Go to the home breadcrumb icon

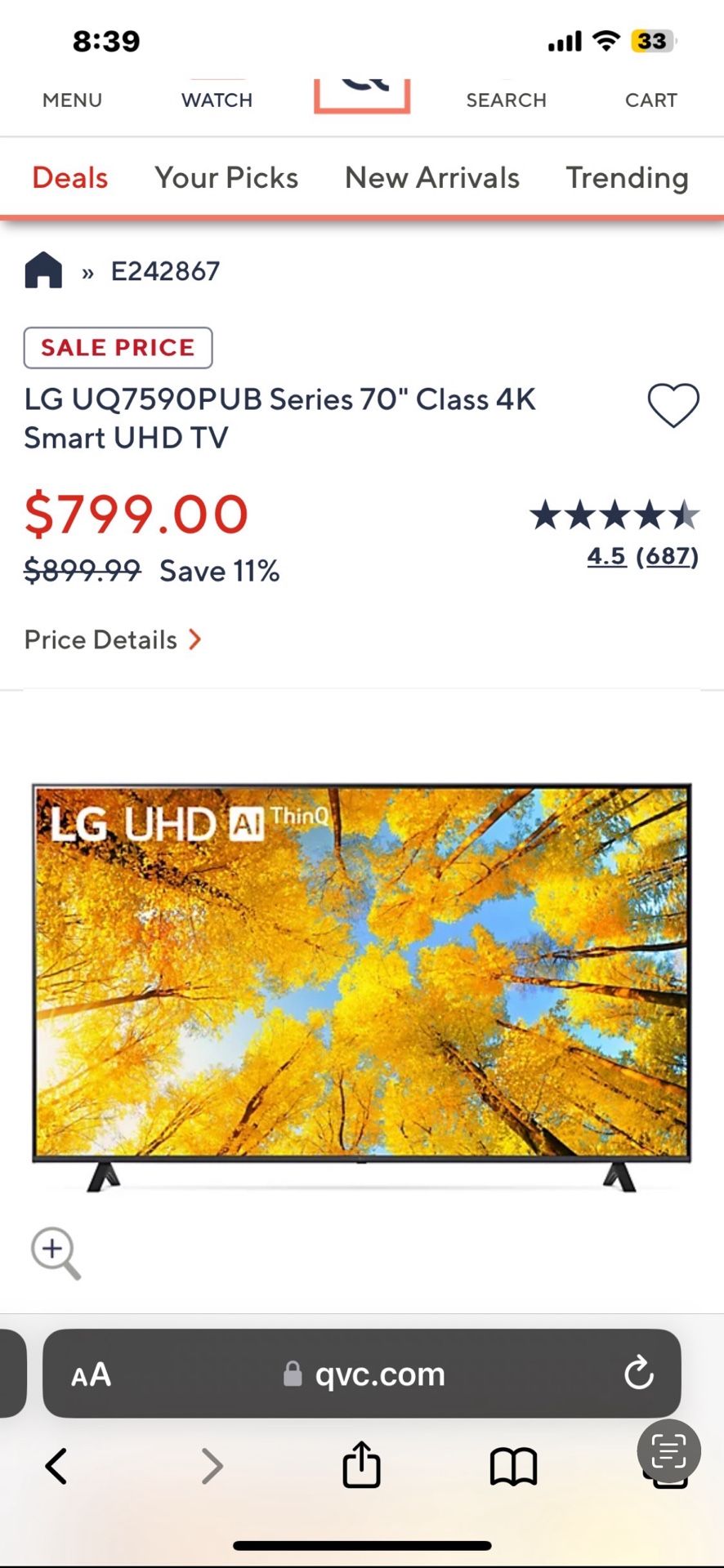click(43, 270)
